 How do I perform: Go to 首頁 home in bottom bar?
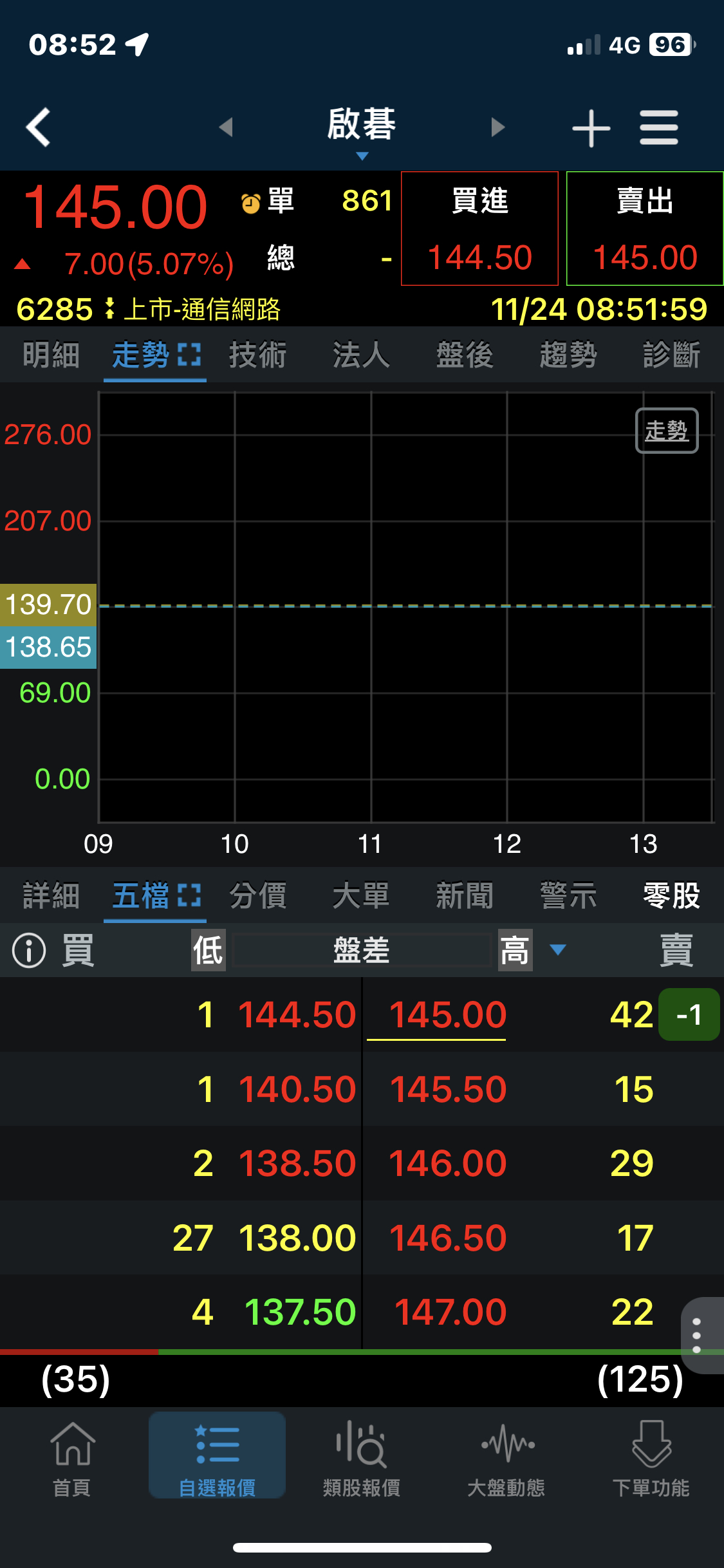(72, 1459)
